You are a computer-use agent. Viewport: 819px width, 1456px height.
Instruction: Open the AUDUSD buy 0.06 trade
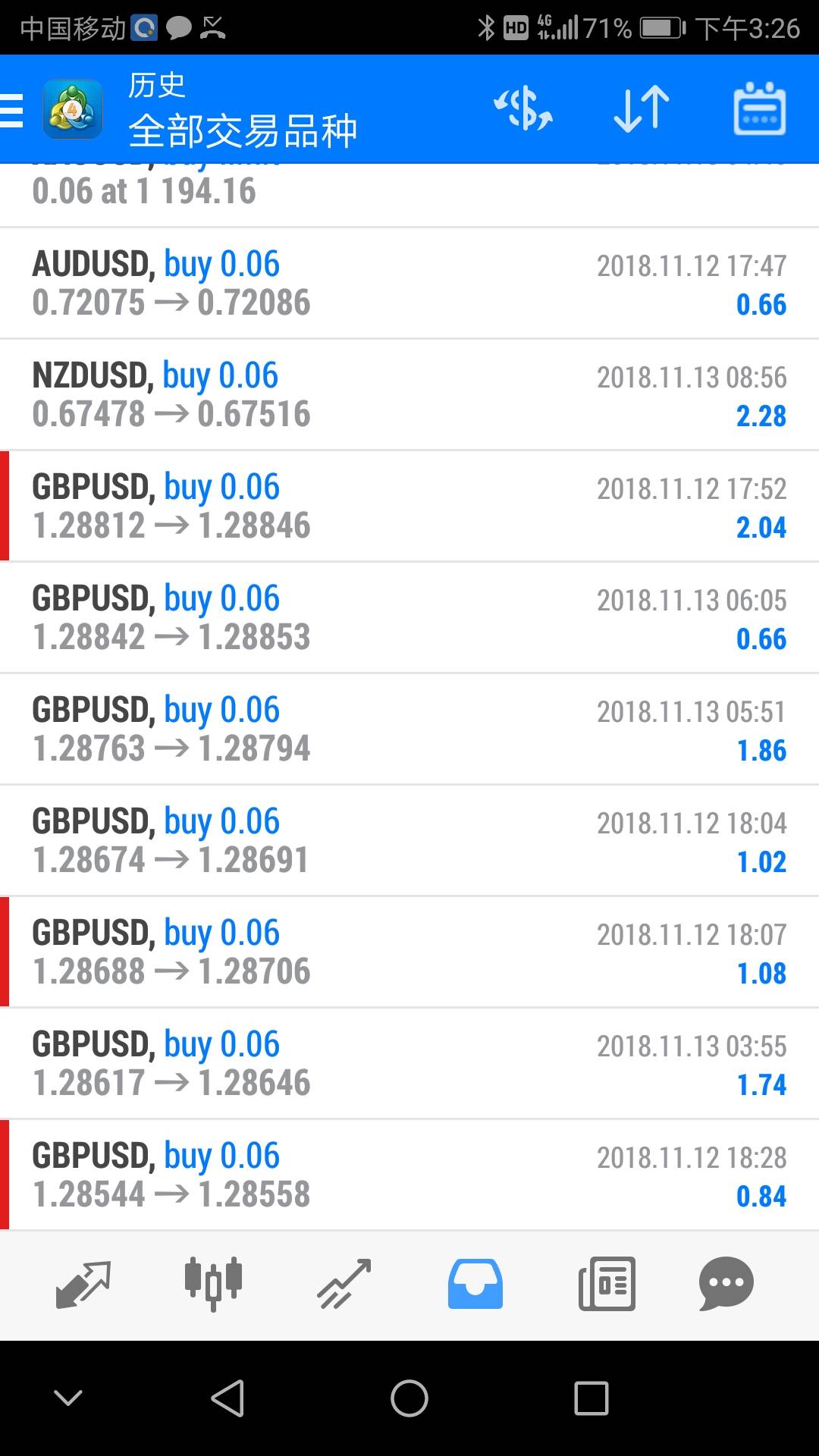[x=409, y=283]
